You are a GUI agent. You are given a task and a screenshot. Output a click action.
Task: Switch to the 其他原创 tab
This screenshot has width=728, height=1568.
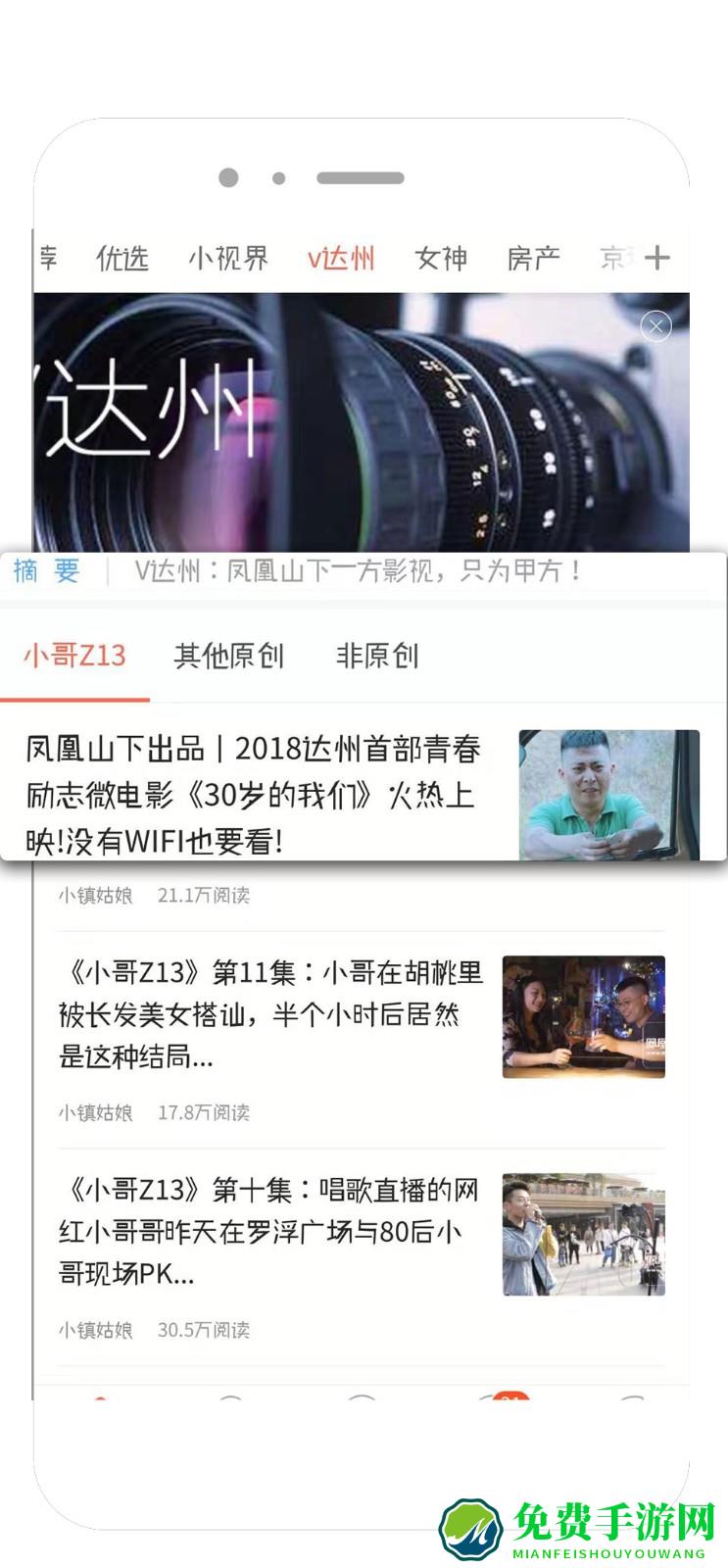coord(229,657)
